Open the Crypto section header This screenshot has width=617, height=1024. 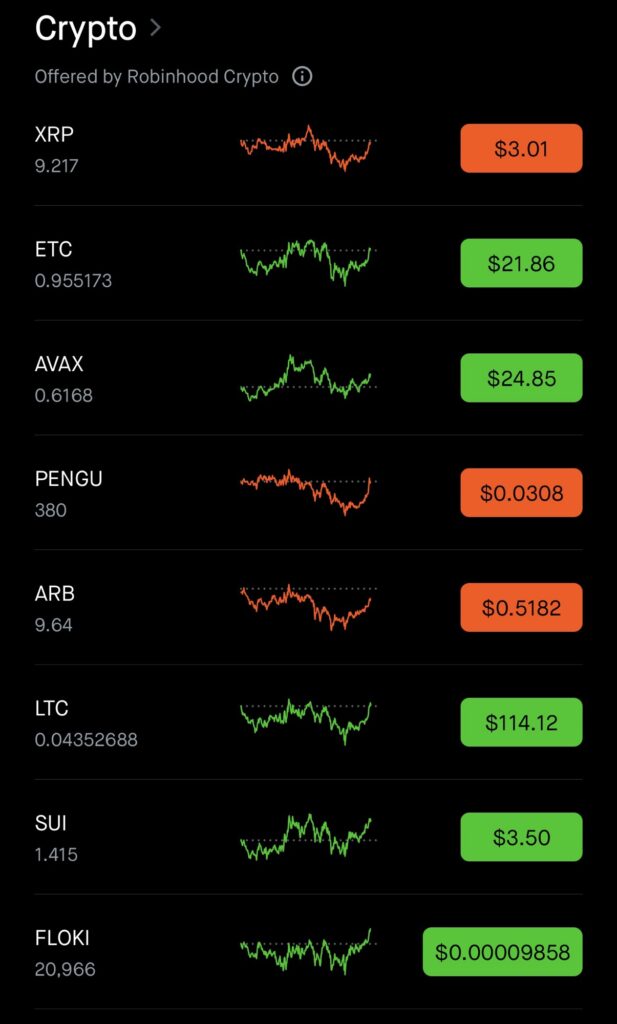pyautogui.click(x=98, y=29)
